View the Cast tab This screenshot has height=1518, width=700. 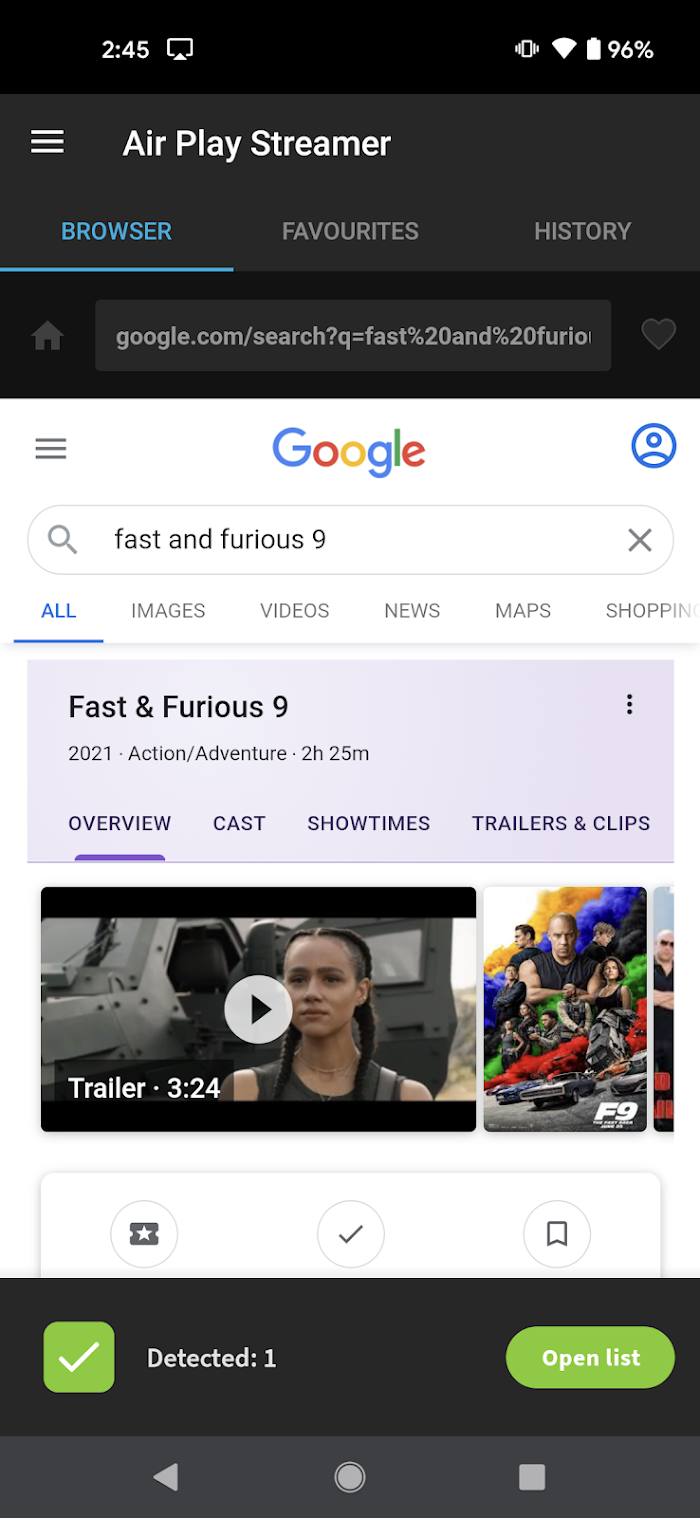tap(239, 823)
